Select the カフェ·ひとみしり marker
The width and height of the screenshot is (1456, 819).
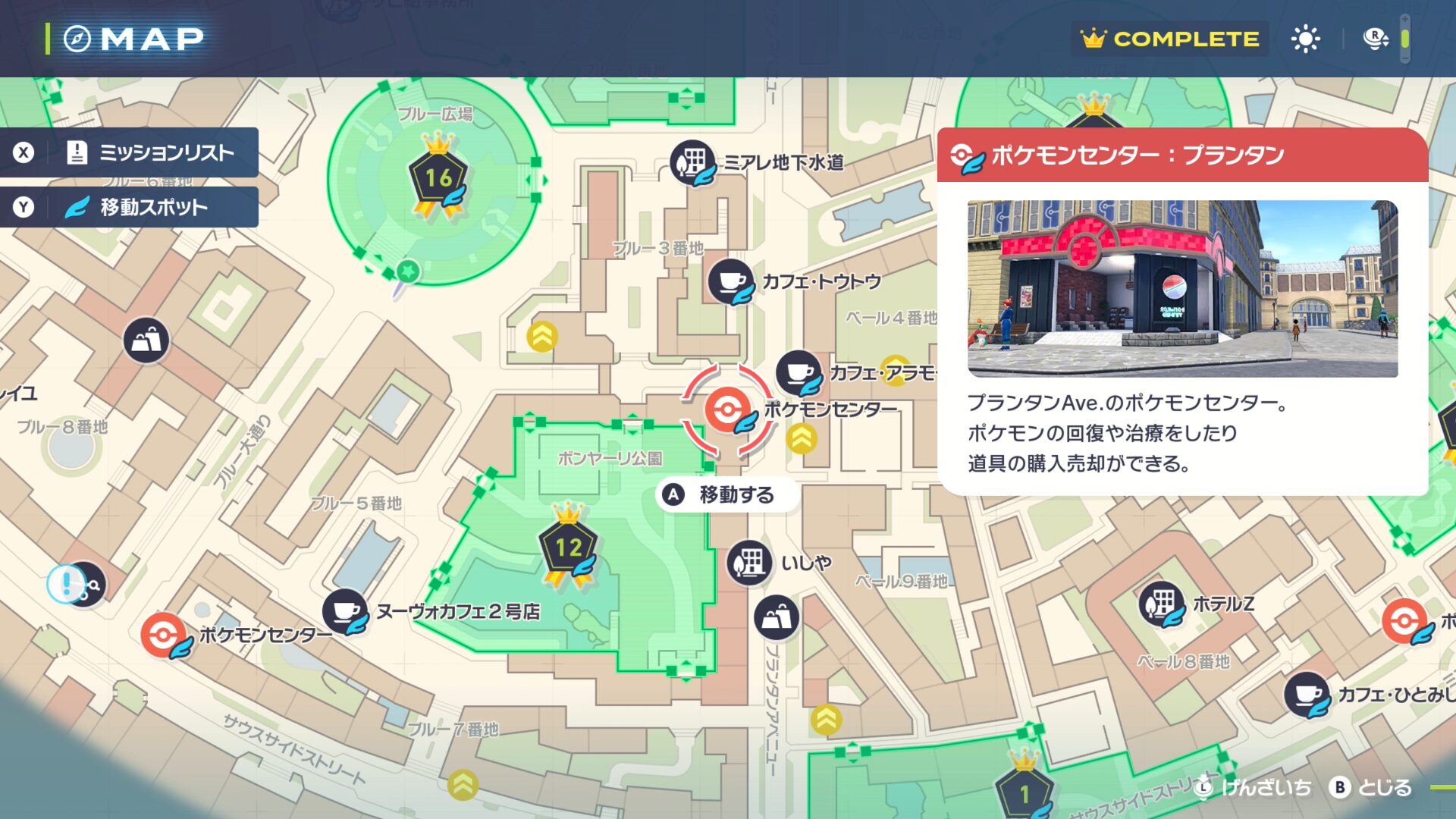1306,695
